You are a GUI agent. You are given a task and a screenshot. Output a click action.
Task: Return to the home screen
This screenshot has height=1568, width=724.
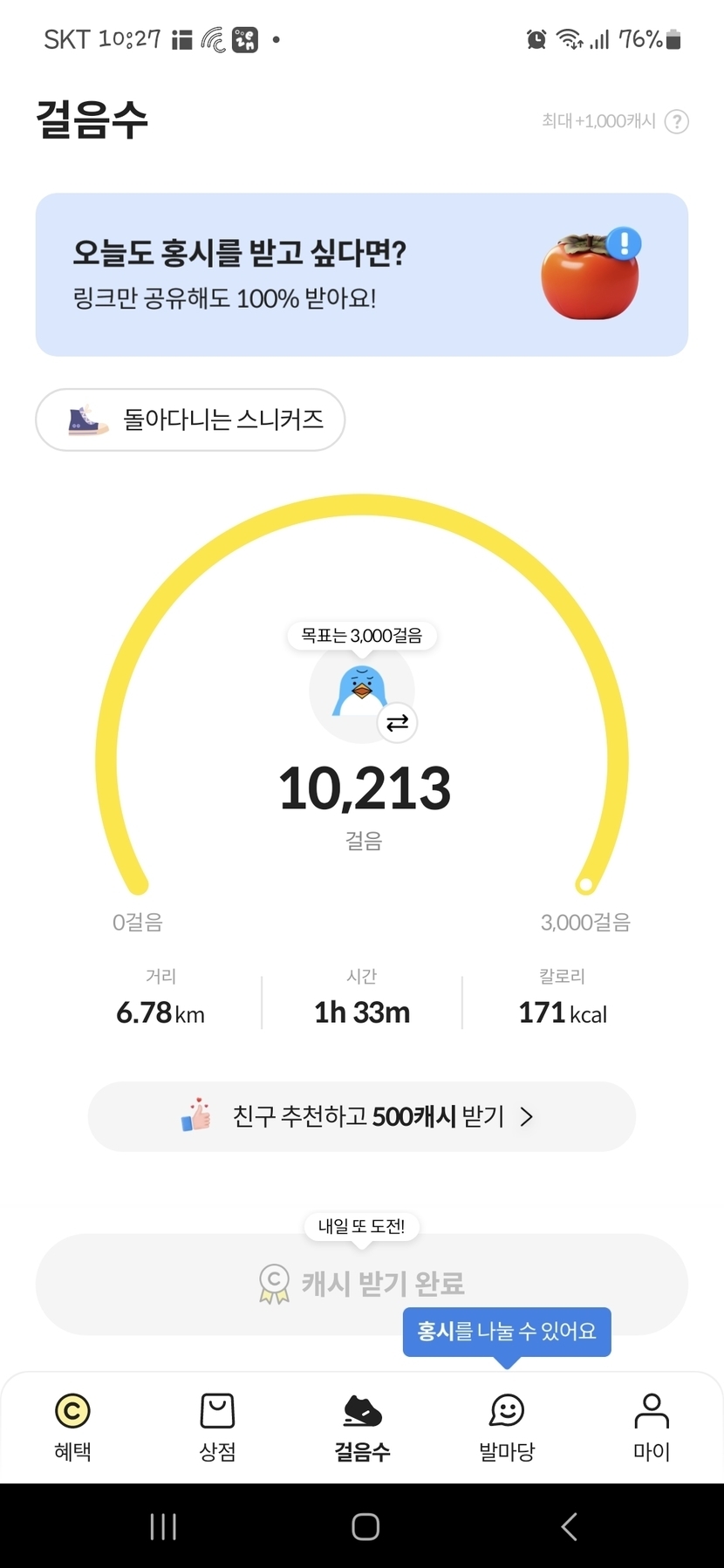(x=365, y=1526)
